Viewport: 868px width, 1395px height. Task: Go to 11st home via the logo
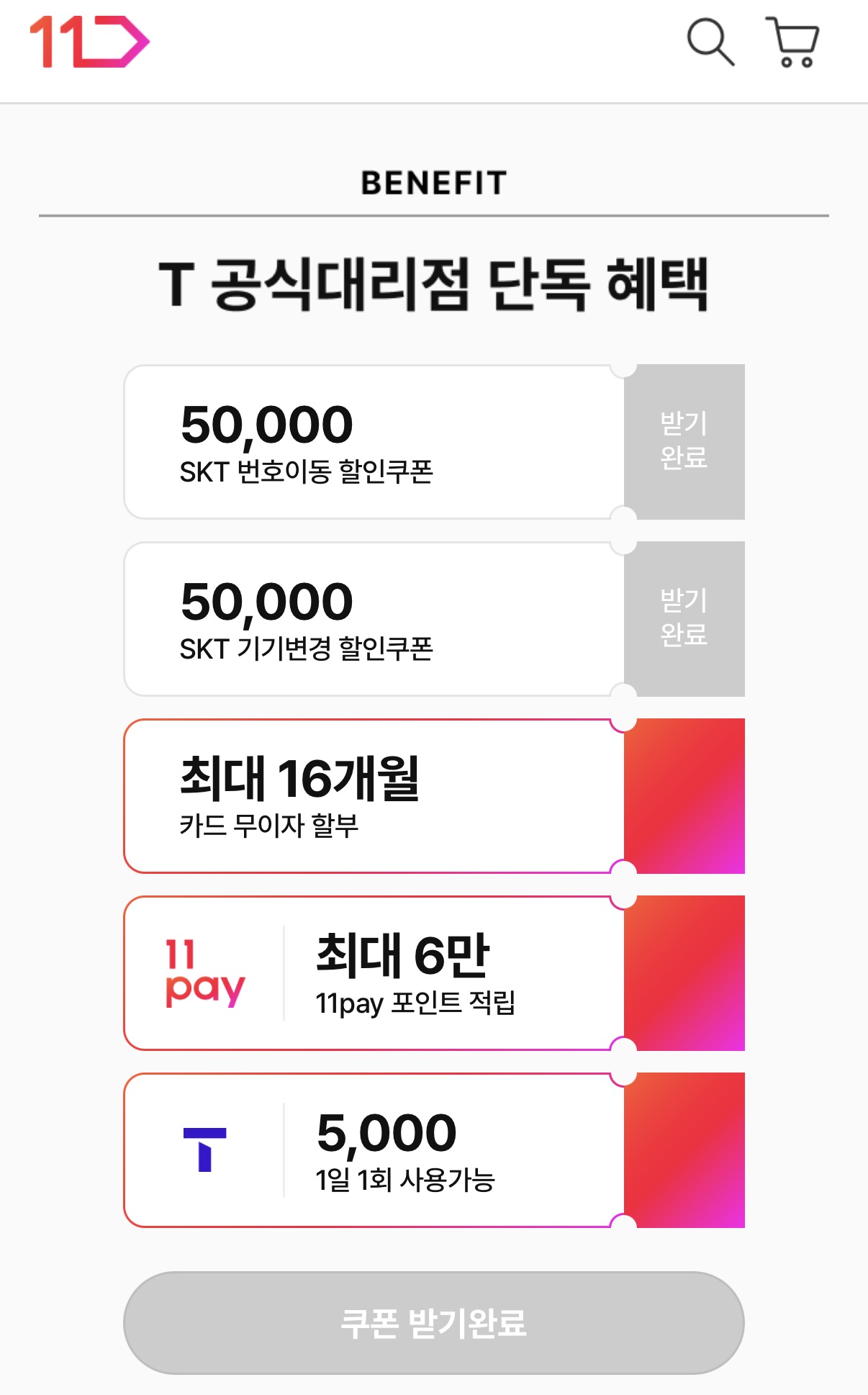coord(89,42)
